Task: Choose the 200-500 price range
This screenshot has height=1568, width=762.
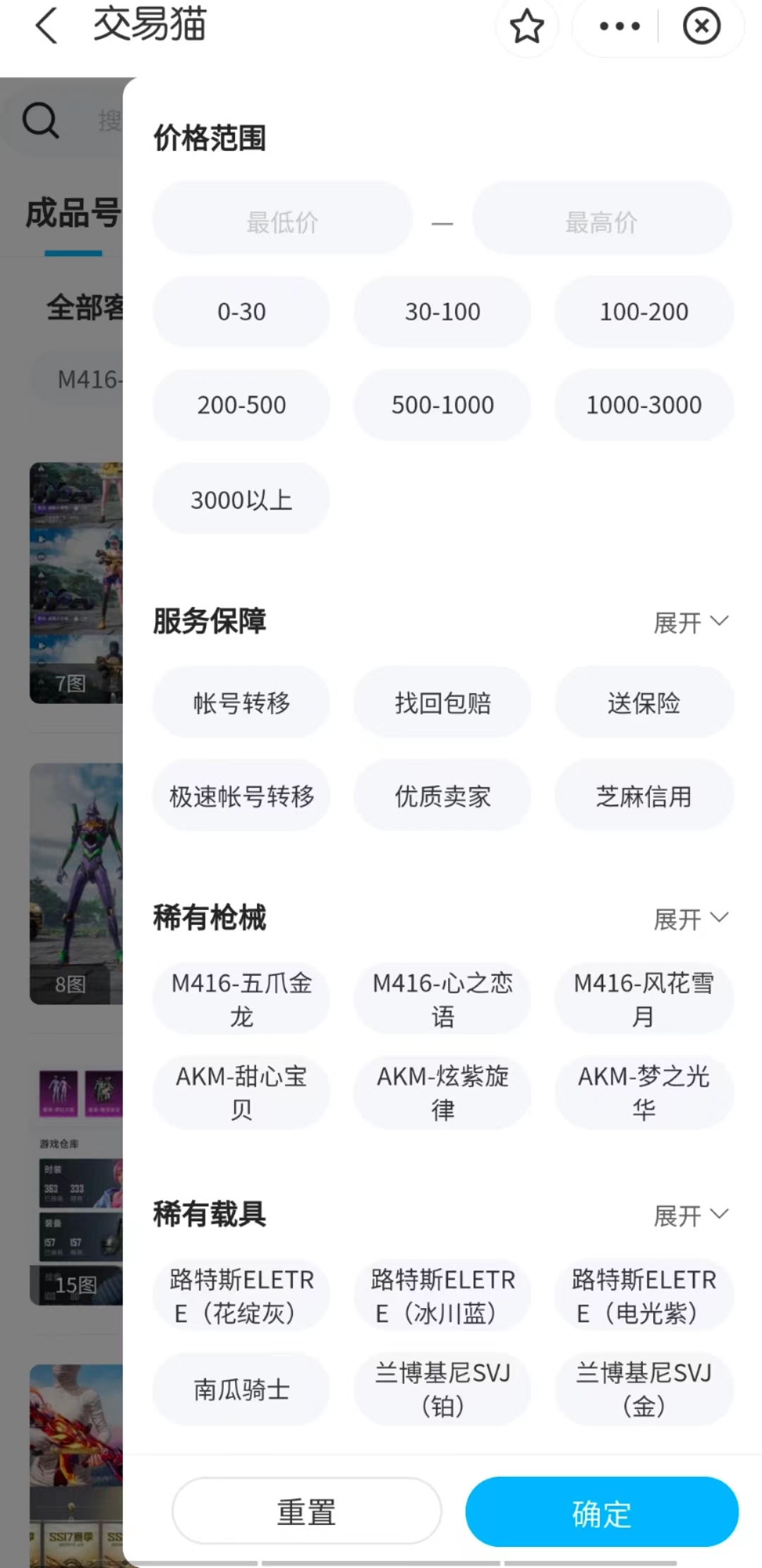Action: coord(241,405)
